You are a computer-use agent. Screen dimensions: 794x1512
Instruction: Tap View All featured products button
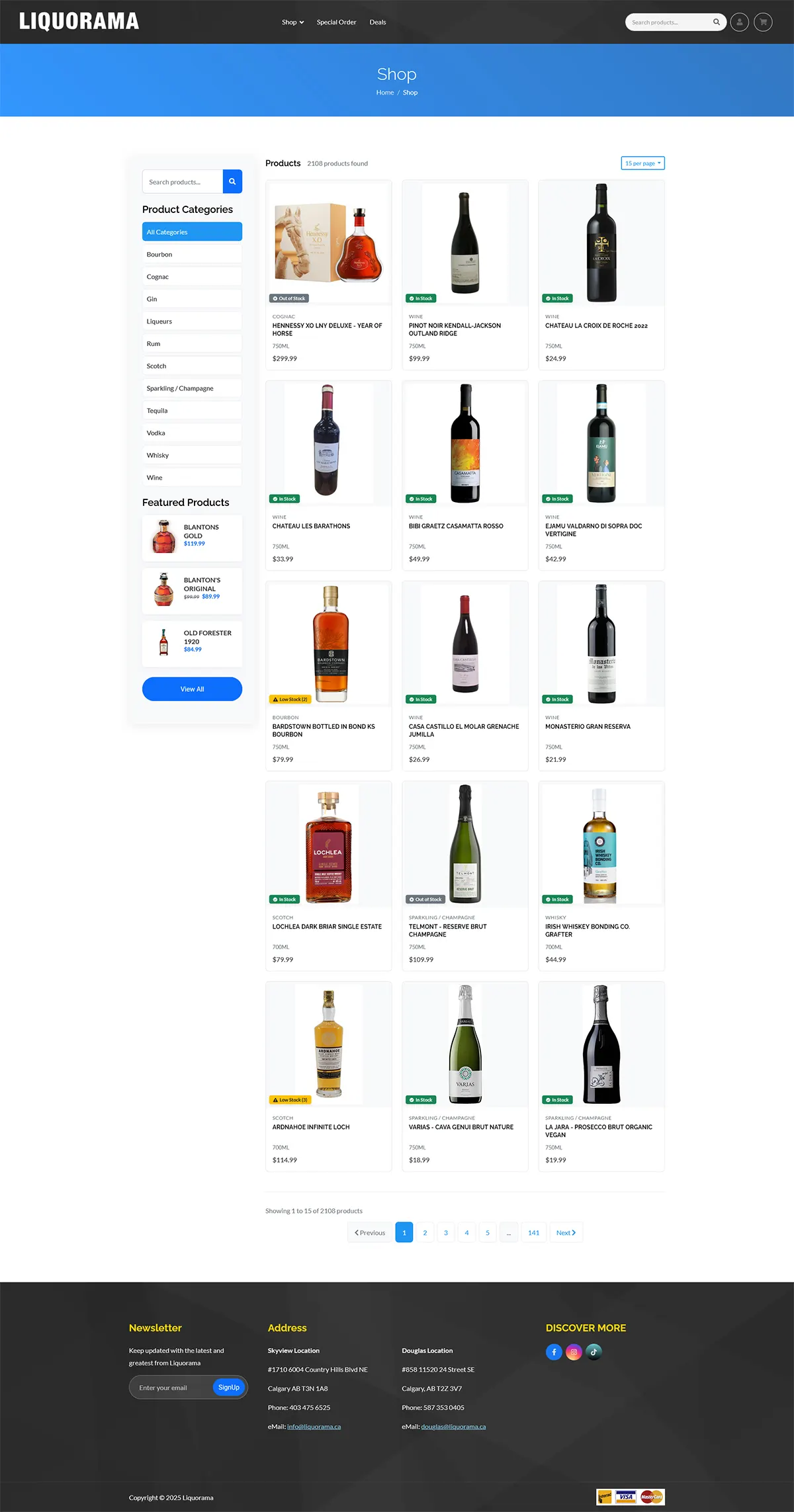[192, 689]
